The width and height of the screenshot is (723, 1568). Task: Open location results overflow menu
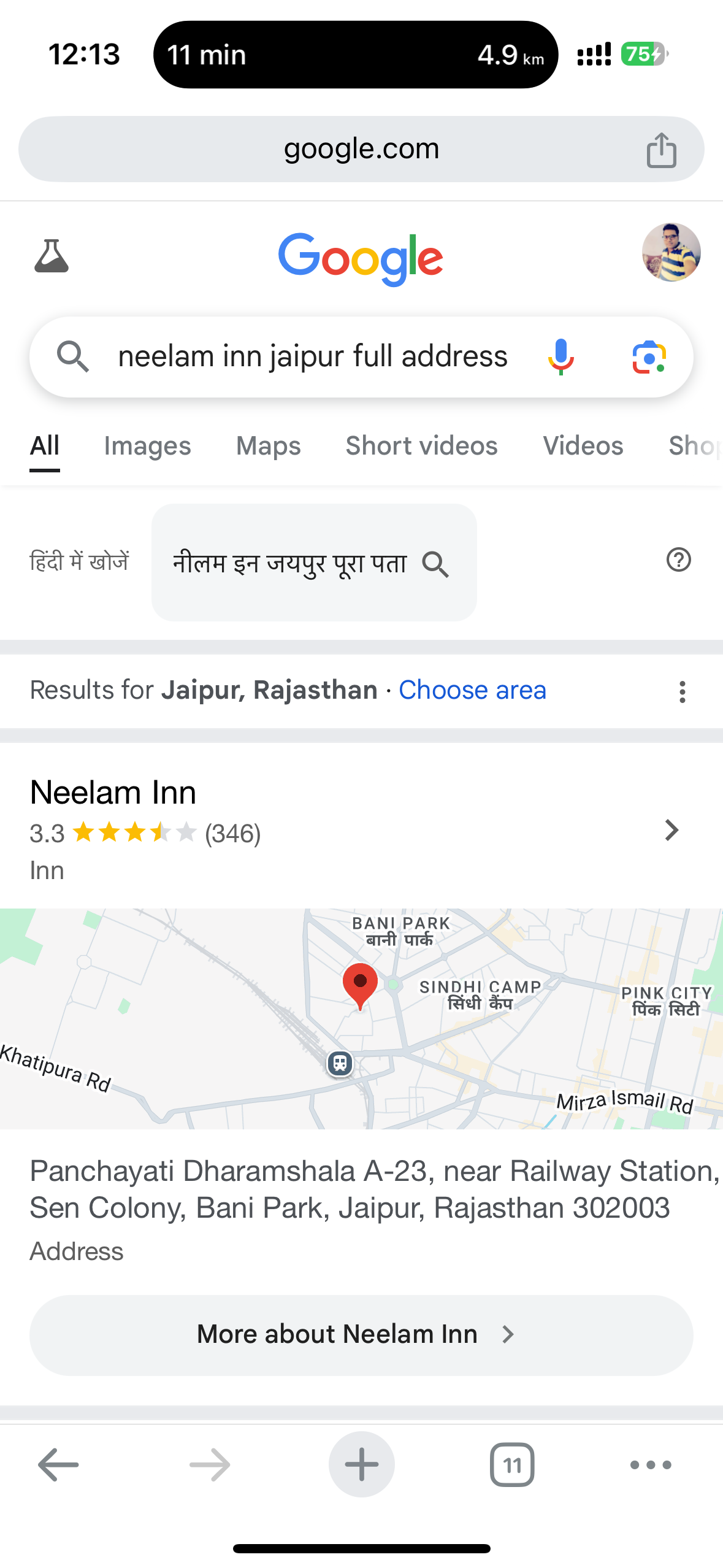tap(682, 691)
